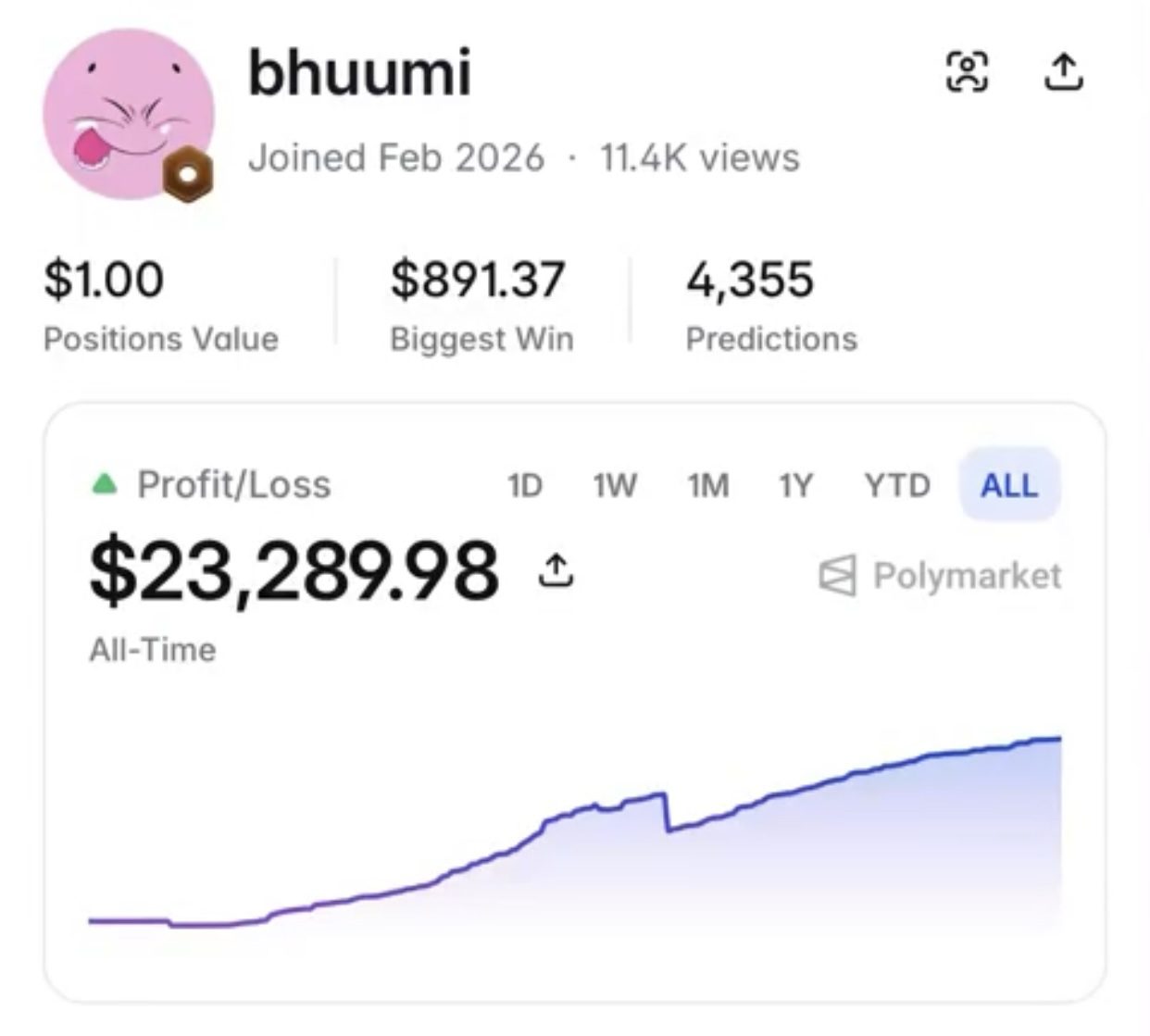Switch chart range to 1D
Viewport: 1150px width, 1036px height.
pos(524,485)
